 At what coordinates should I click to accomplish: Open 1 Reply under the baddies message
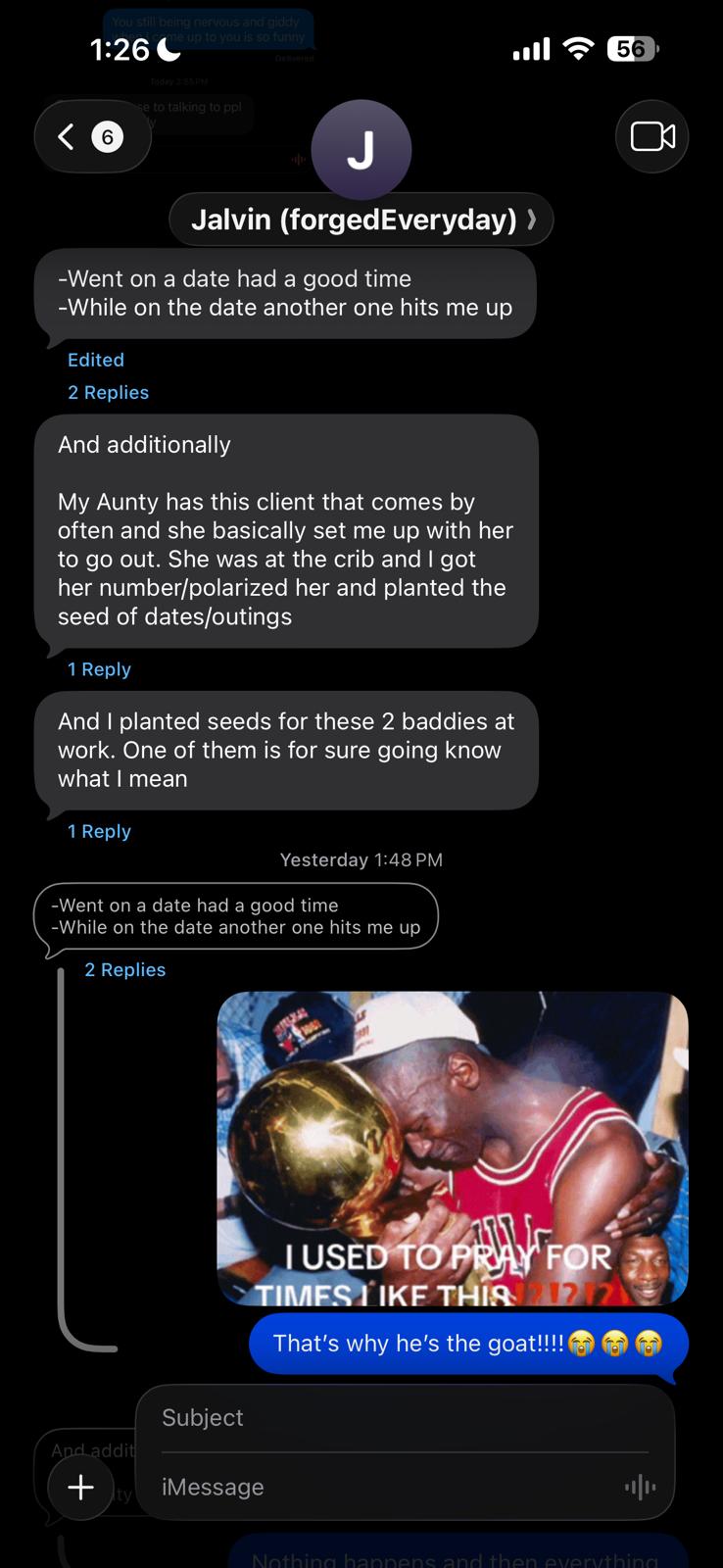coord(99,831)
